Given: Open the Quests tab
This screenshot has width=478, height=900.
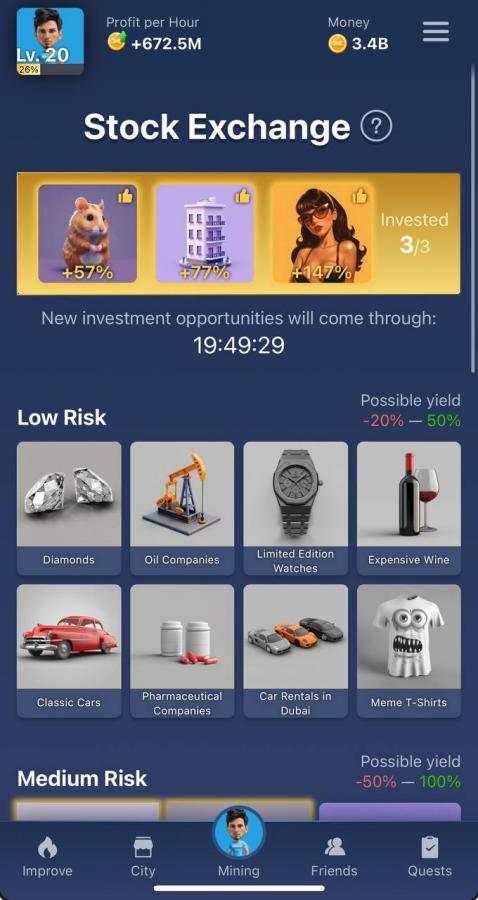Looking at the screenshot, I should coord(430,857).
